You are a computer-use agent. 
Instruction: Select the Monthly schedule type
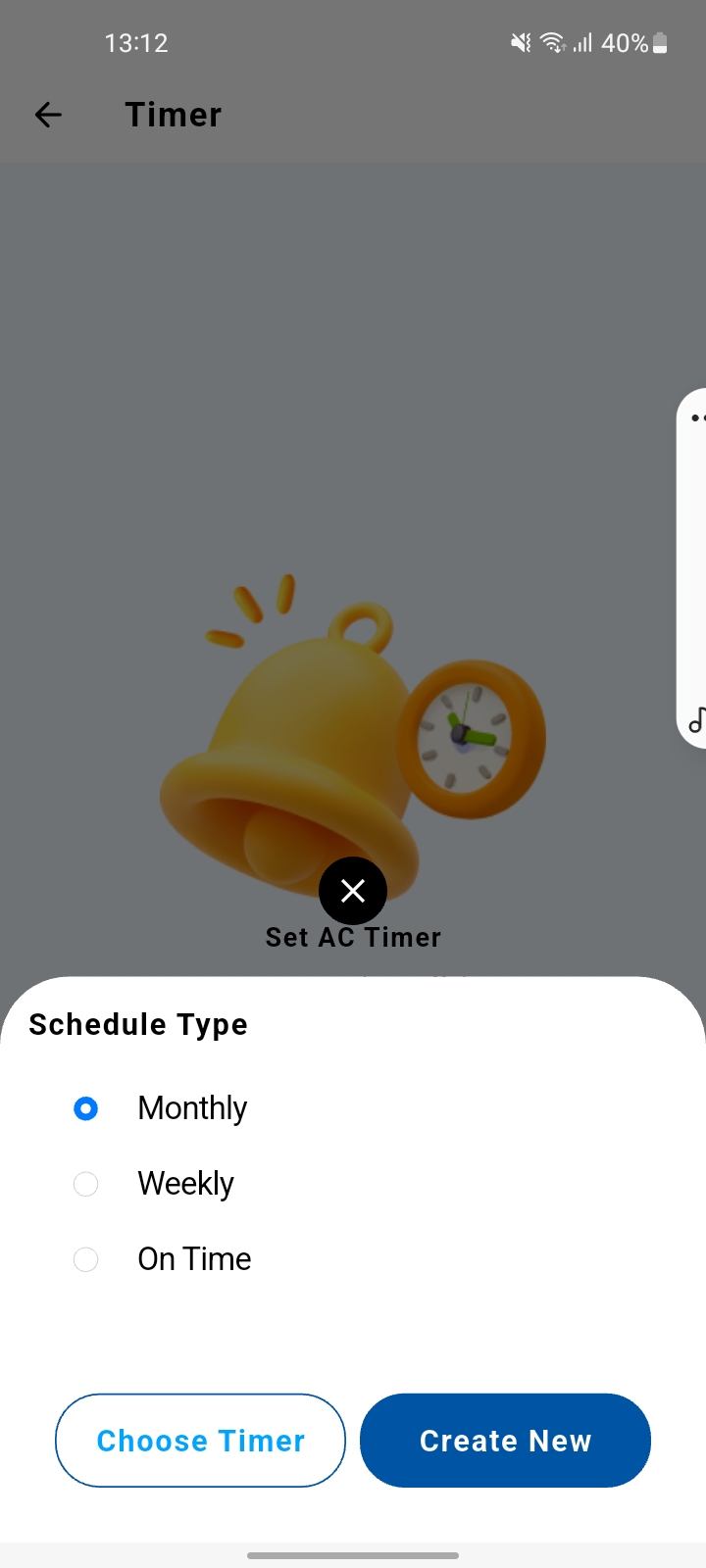[86, 1108]
